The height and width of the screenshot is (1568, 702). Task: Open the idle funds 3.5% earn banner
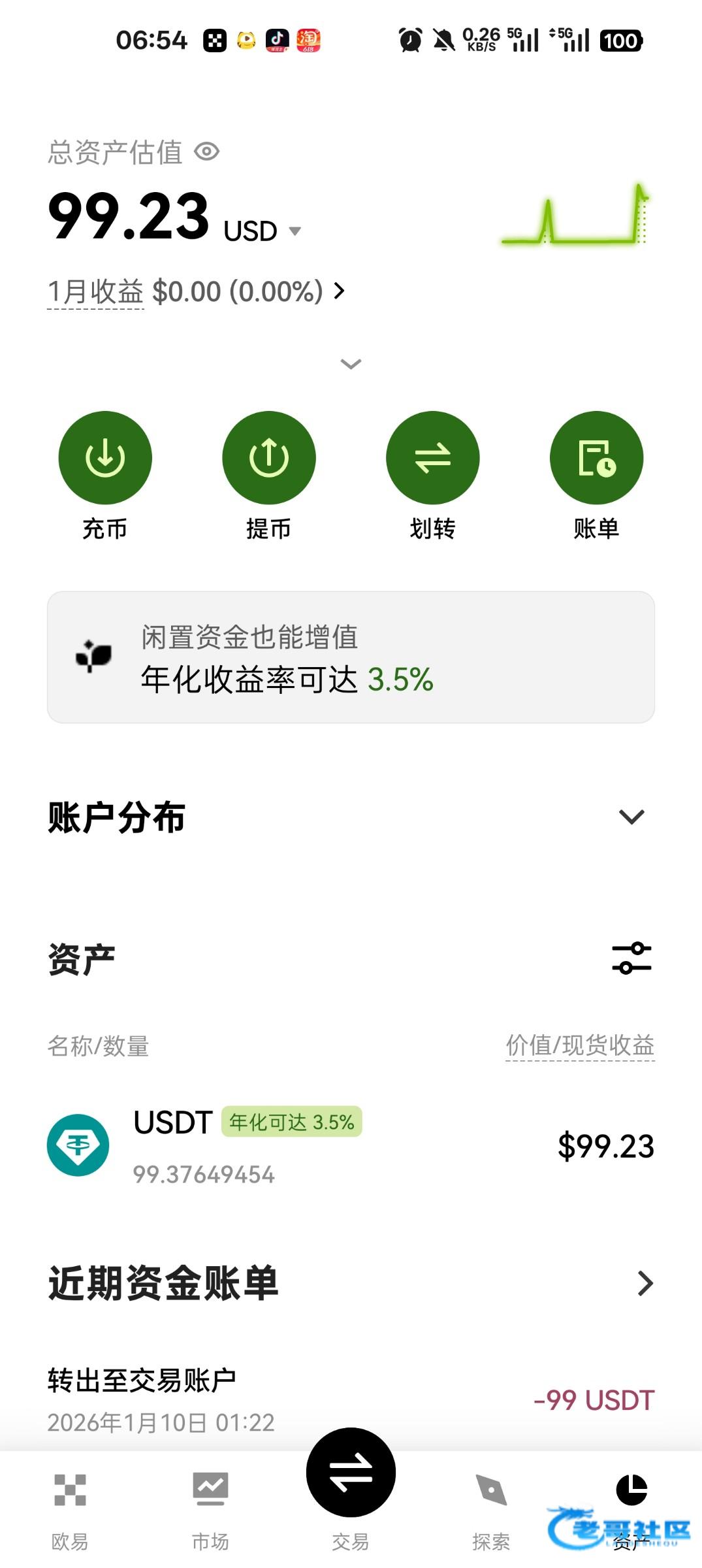[x=351, y=657]
